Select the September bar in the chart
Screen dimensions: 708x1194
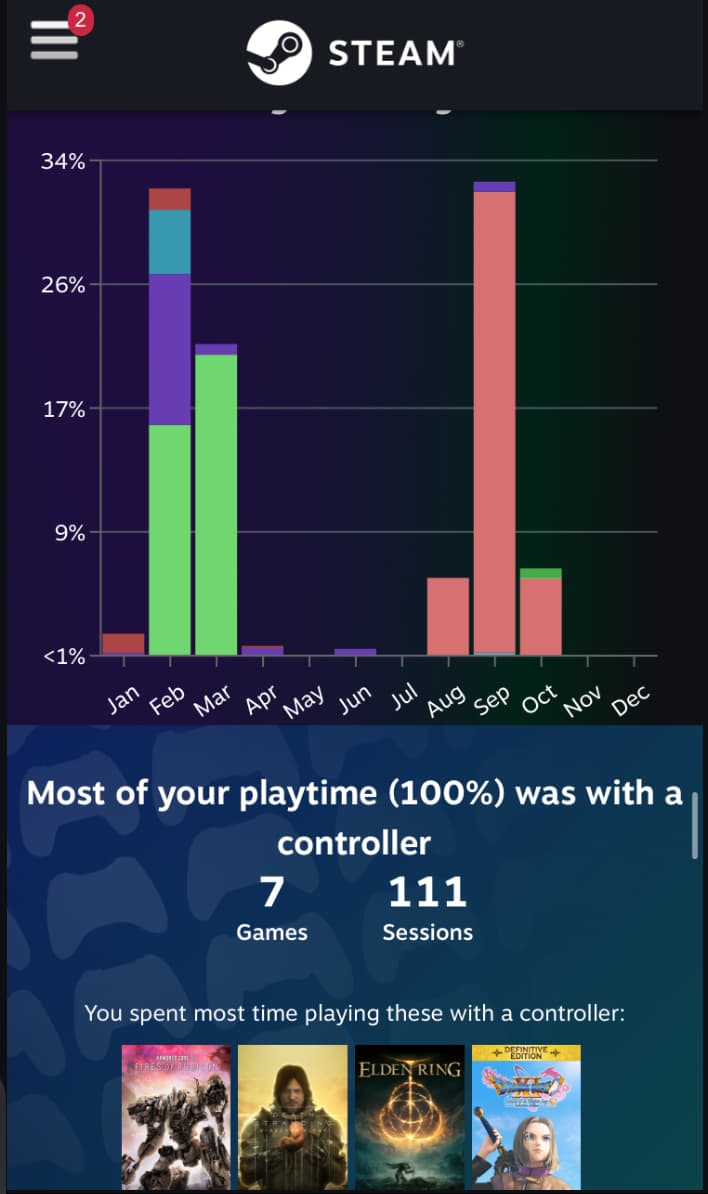click(494, 418)
